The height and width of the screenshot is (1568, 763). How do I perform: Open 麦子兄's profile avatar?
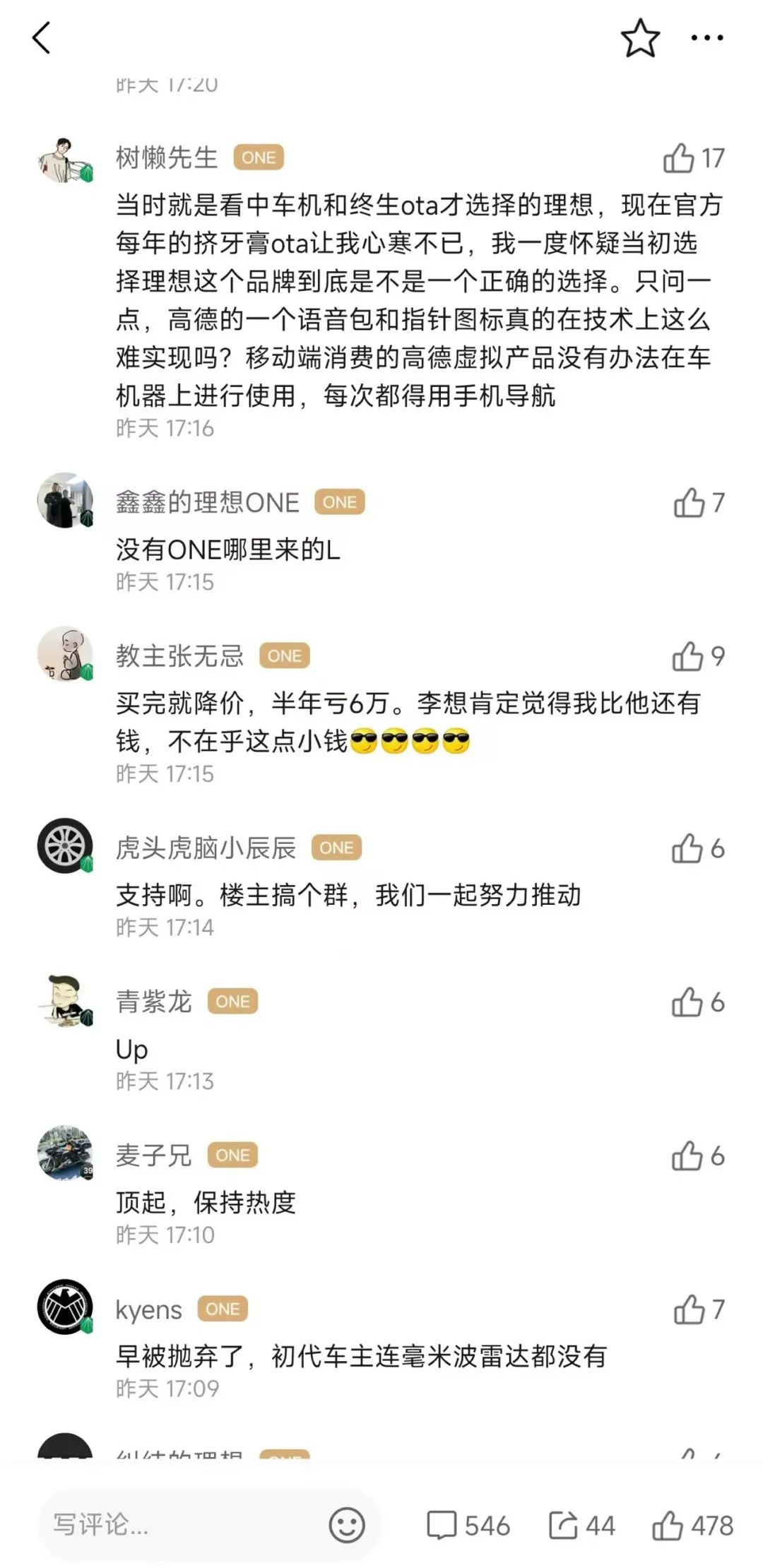pos(65,1153)
